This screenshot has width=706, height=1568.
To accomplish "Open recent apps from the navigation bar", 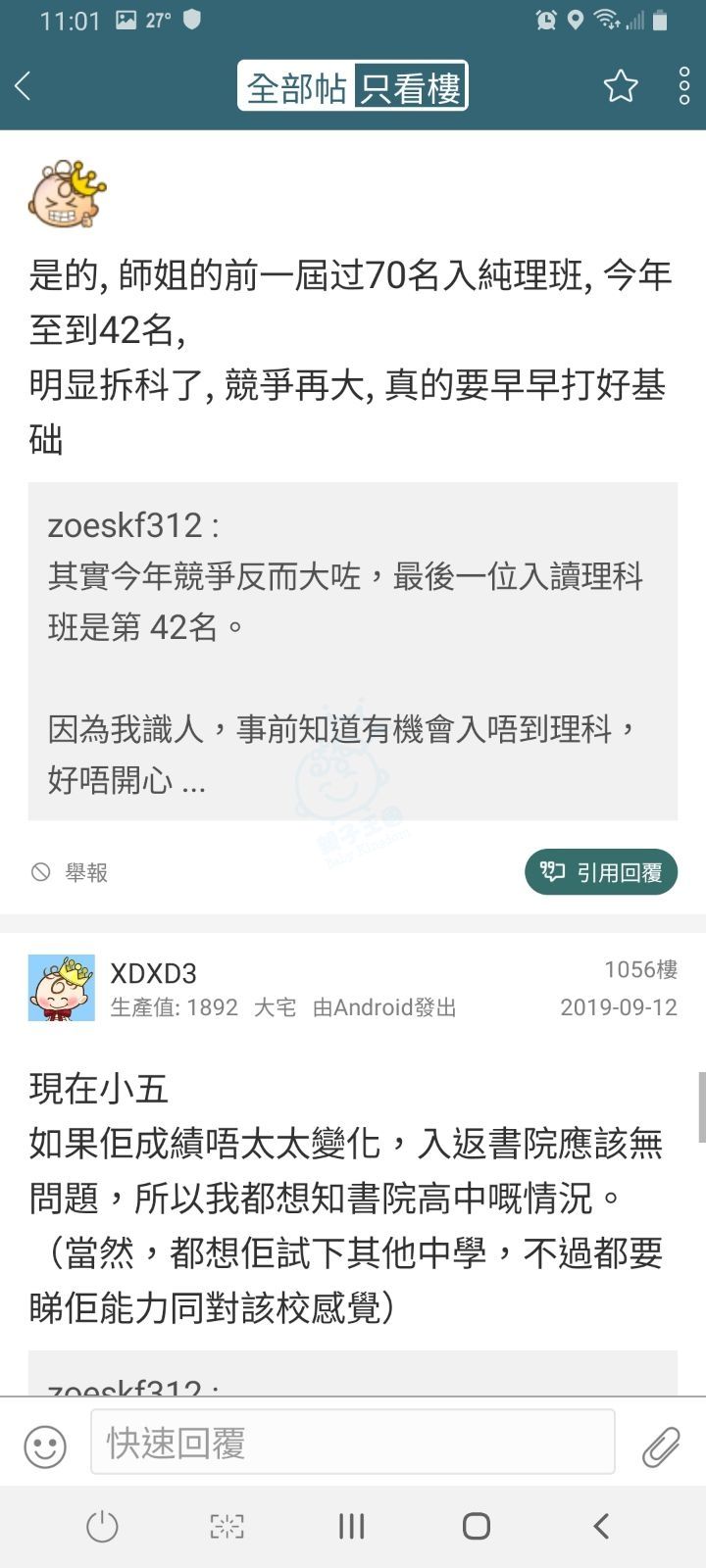I will (351, 1526).
